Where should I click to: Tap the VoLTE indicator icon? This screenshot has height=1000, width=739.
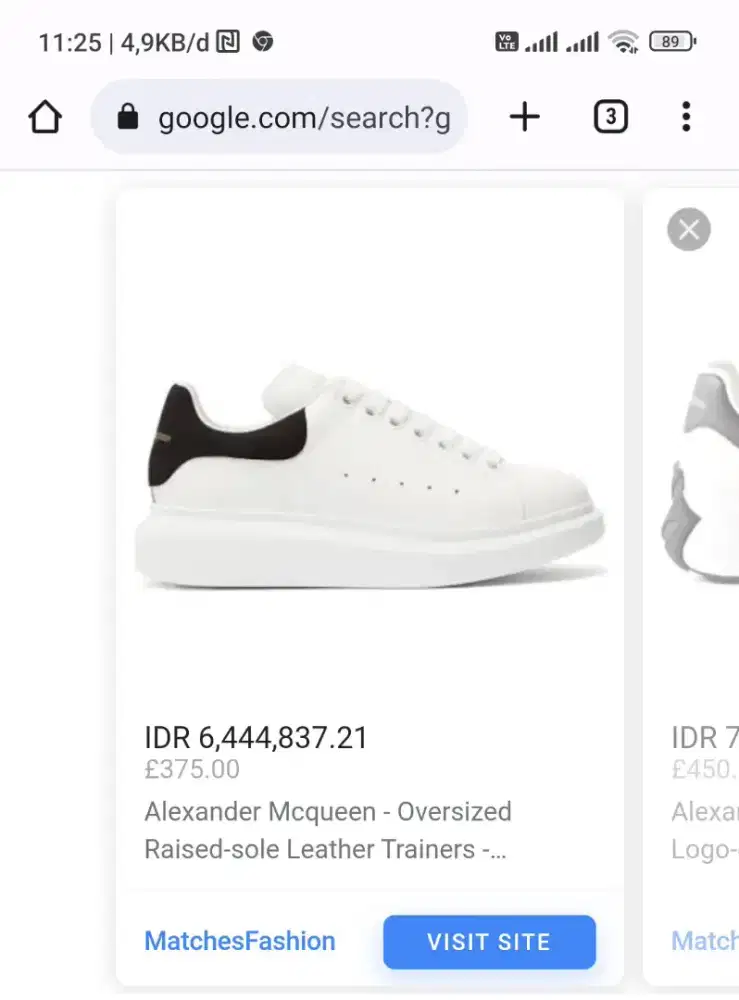tap(509, 41)
